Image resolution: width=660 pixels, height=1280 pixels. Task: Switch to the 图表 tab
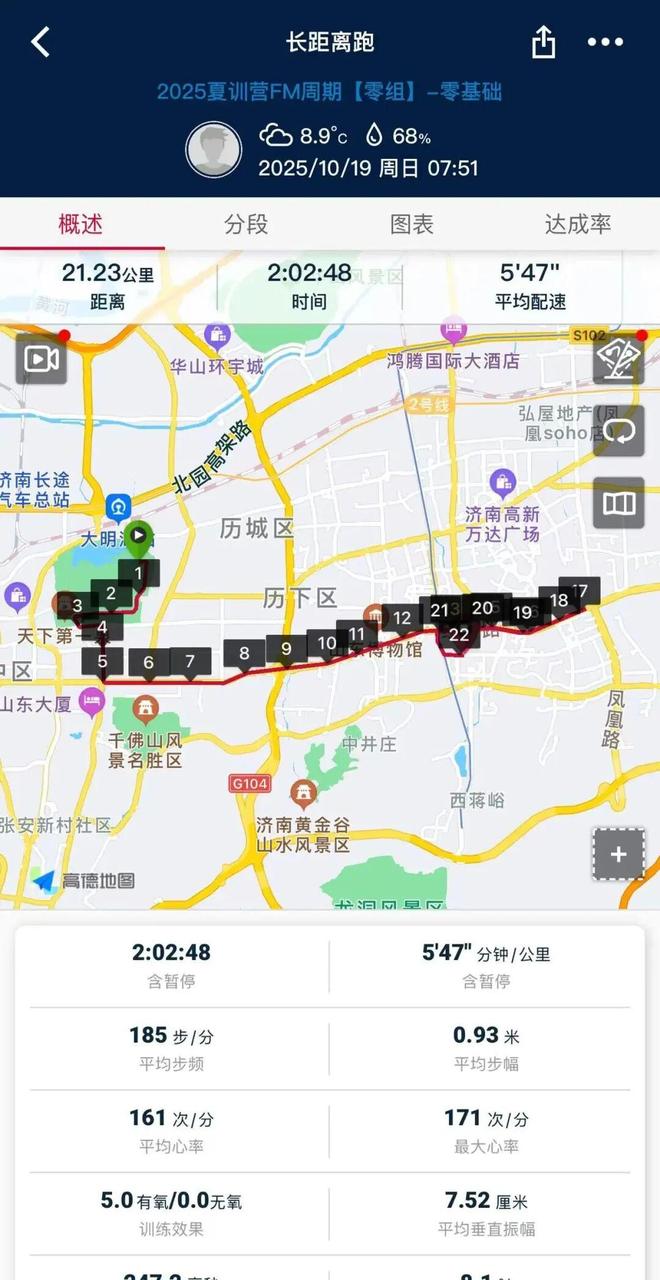click(x=412, y=224)
